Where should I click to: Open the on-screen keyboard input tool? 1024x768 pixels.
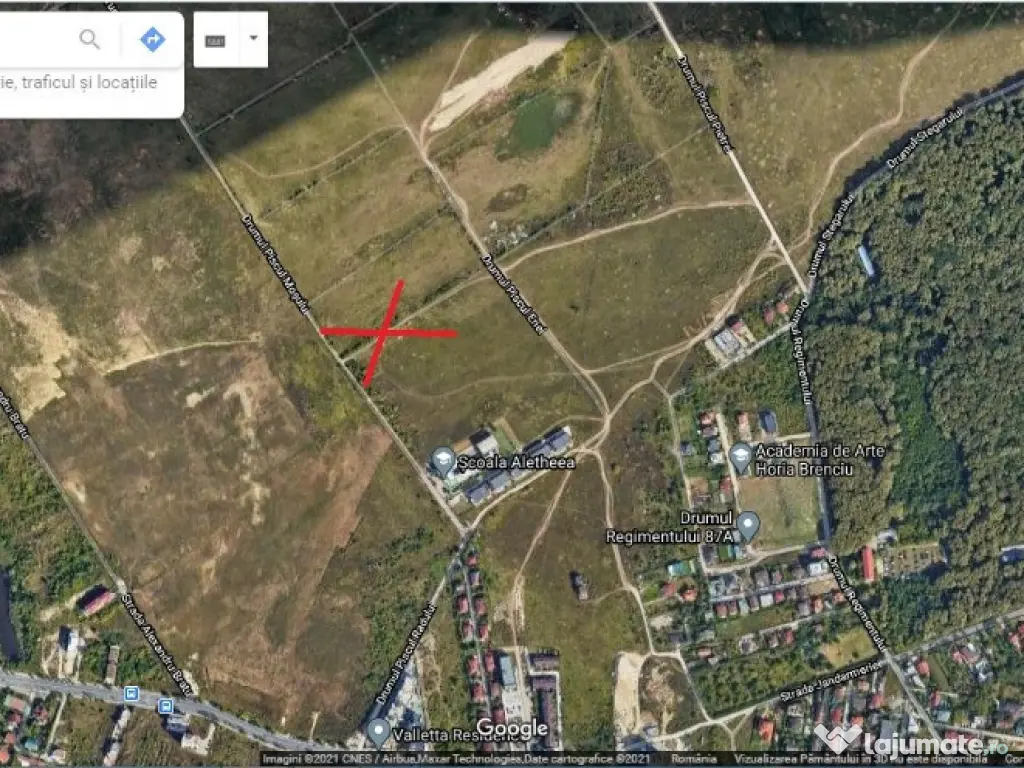215,40
